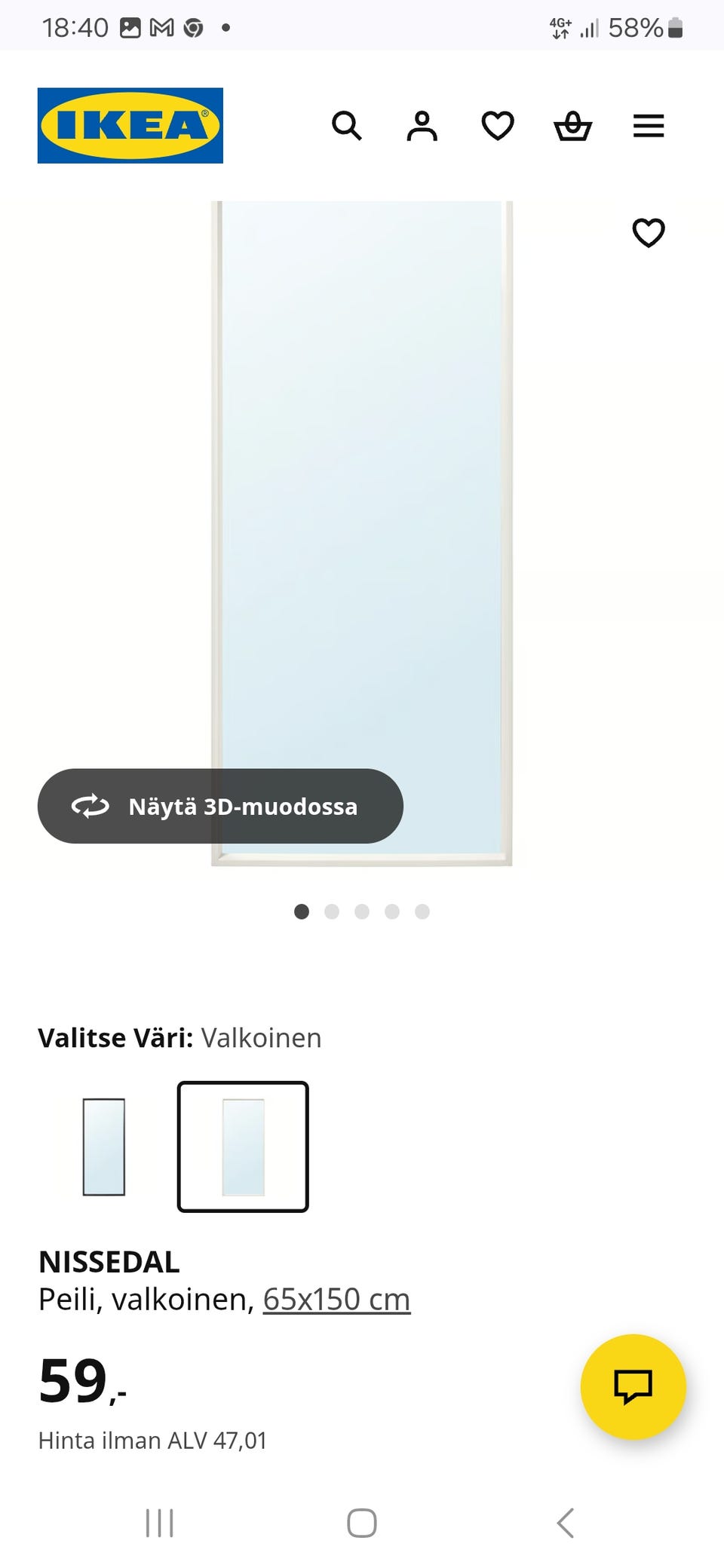Jump to the third carousel image

[362, 911]
